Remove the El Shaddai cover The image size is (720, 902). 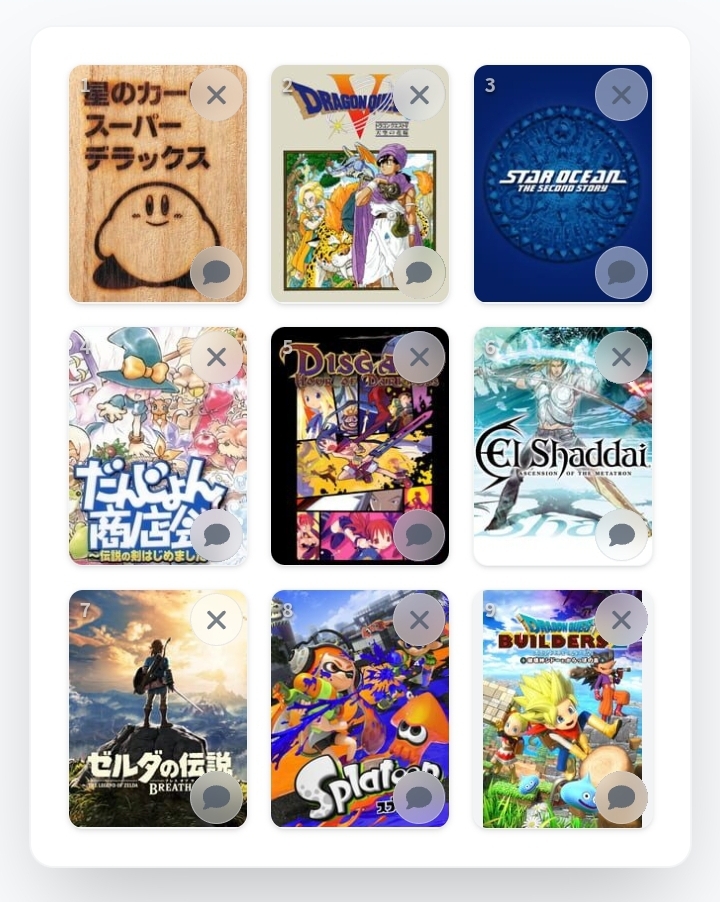621,357
